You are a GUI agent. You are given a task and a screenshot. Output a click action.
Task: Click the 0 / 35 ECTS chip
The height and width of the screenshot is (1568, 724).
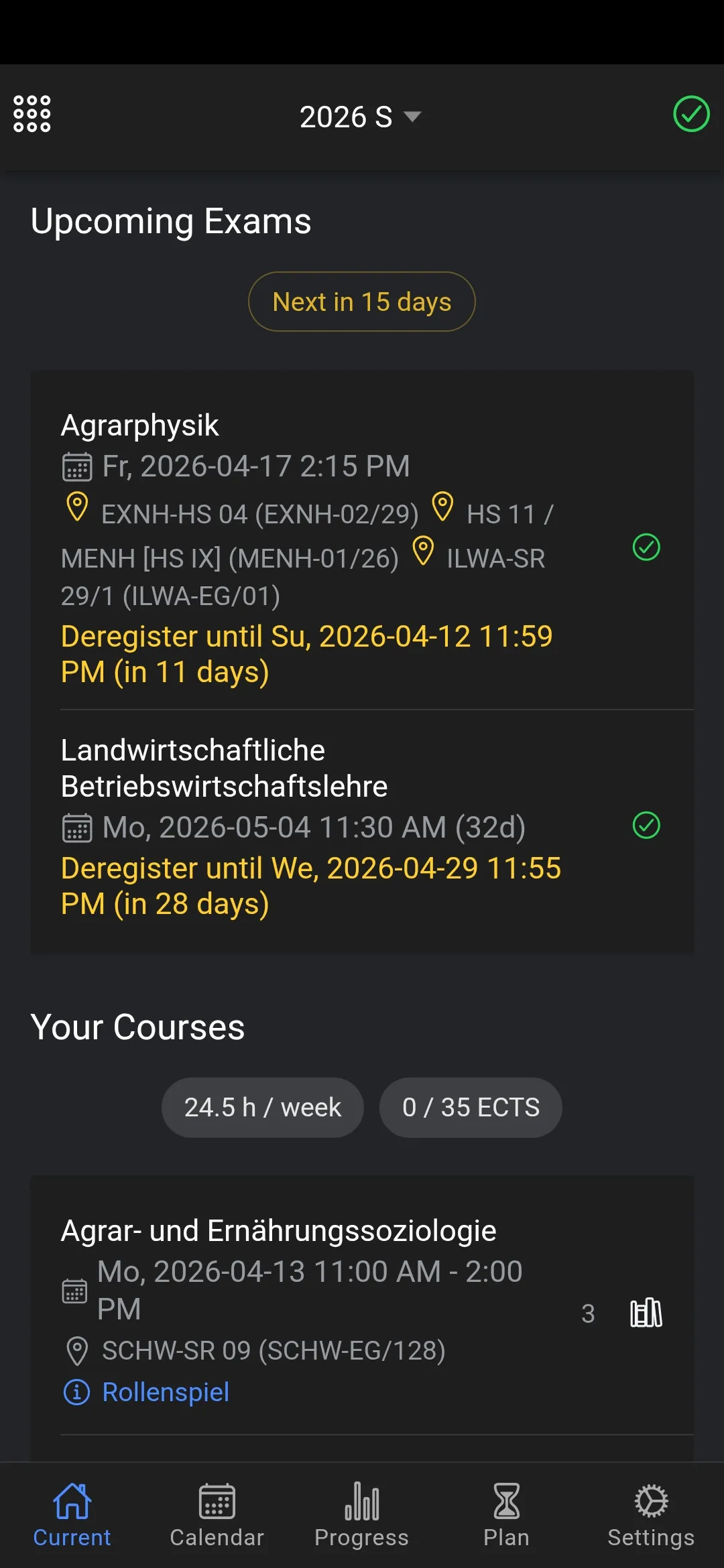pyautogui.click(x=471, y=1107)
